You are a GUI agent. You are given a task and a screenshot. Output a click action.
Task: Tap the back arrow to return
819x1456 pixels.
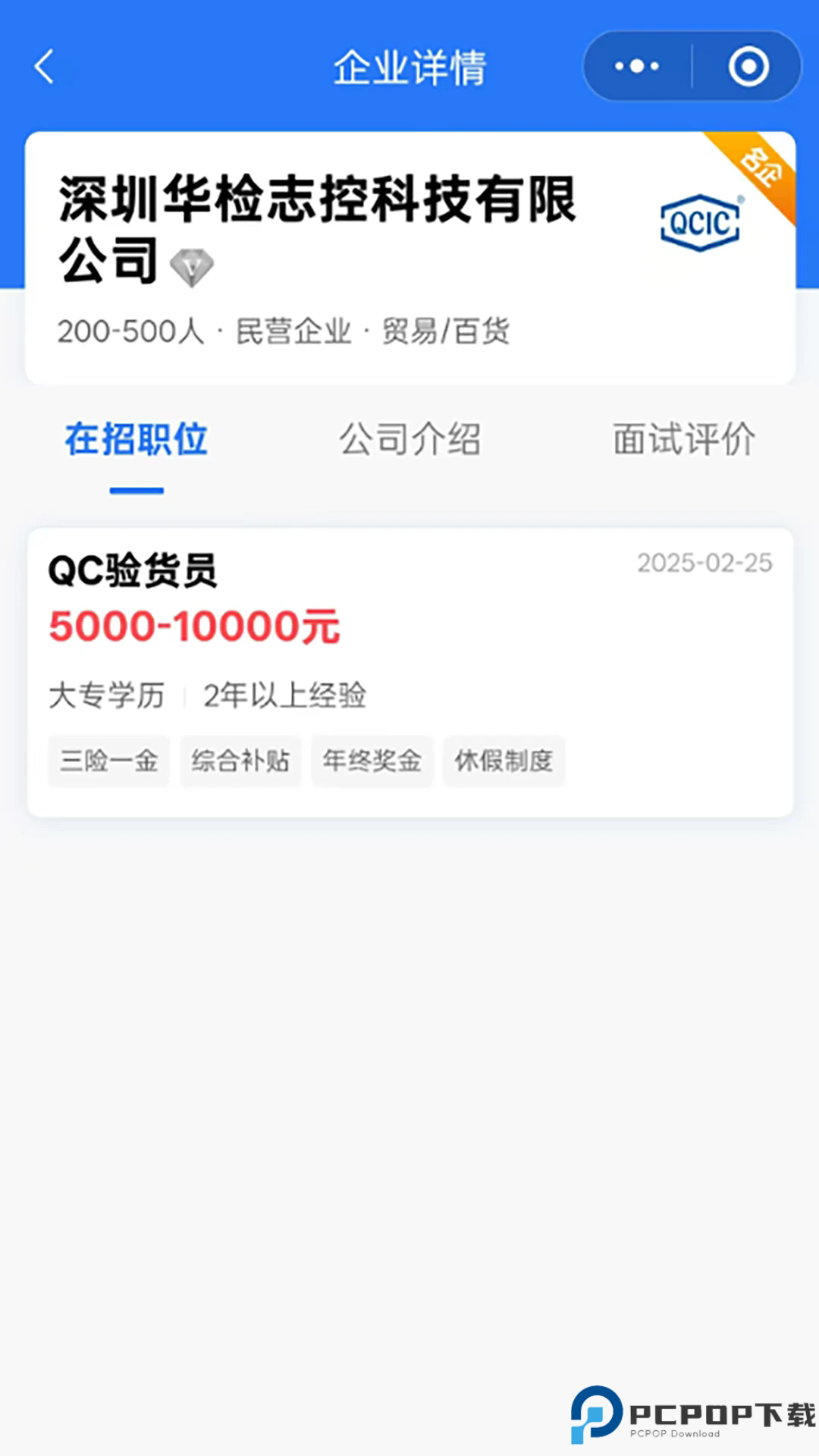click(44, 66)
